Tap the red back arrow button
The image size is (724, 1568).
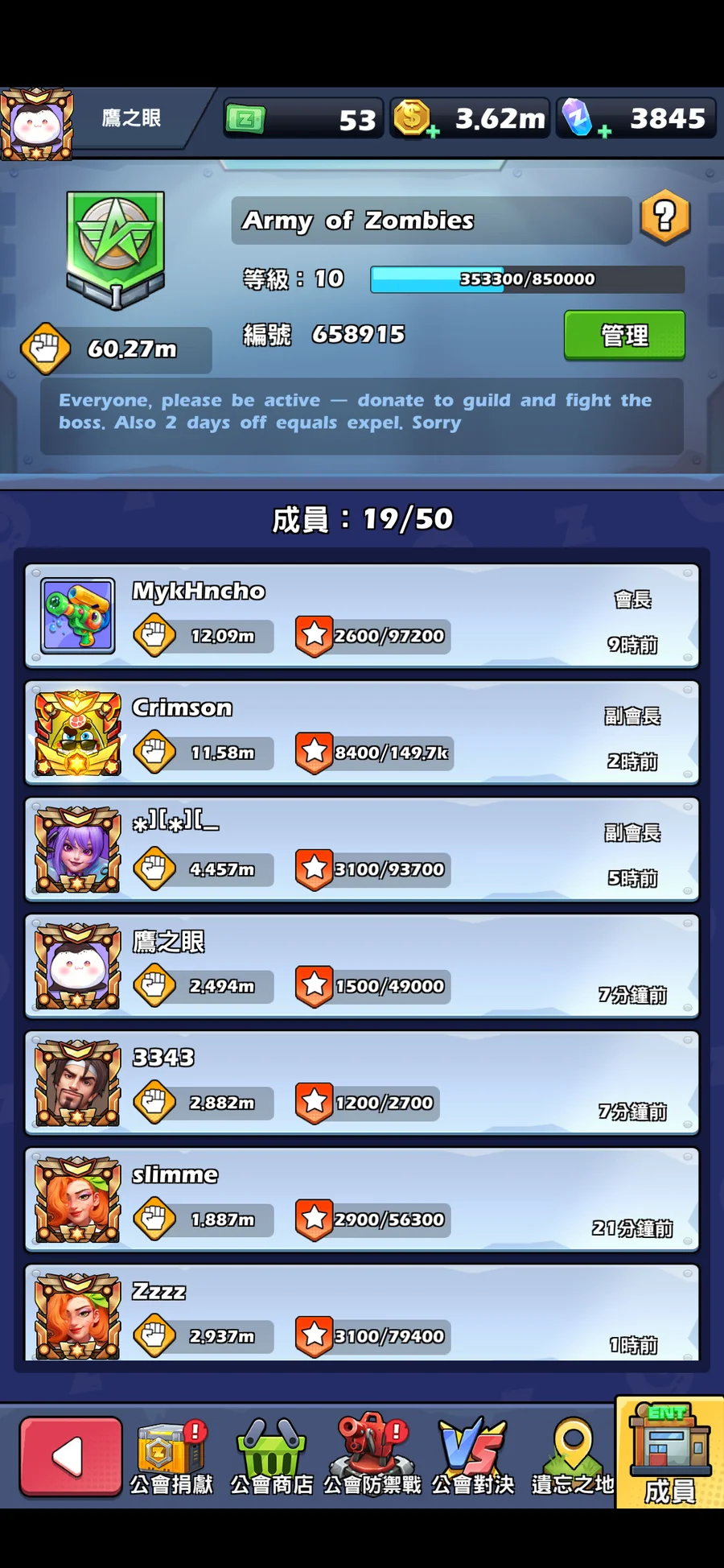pos(71,1456)
